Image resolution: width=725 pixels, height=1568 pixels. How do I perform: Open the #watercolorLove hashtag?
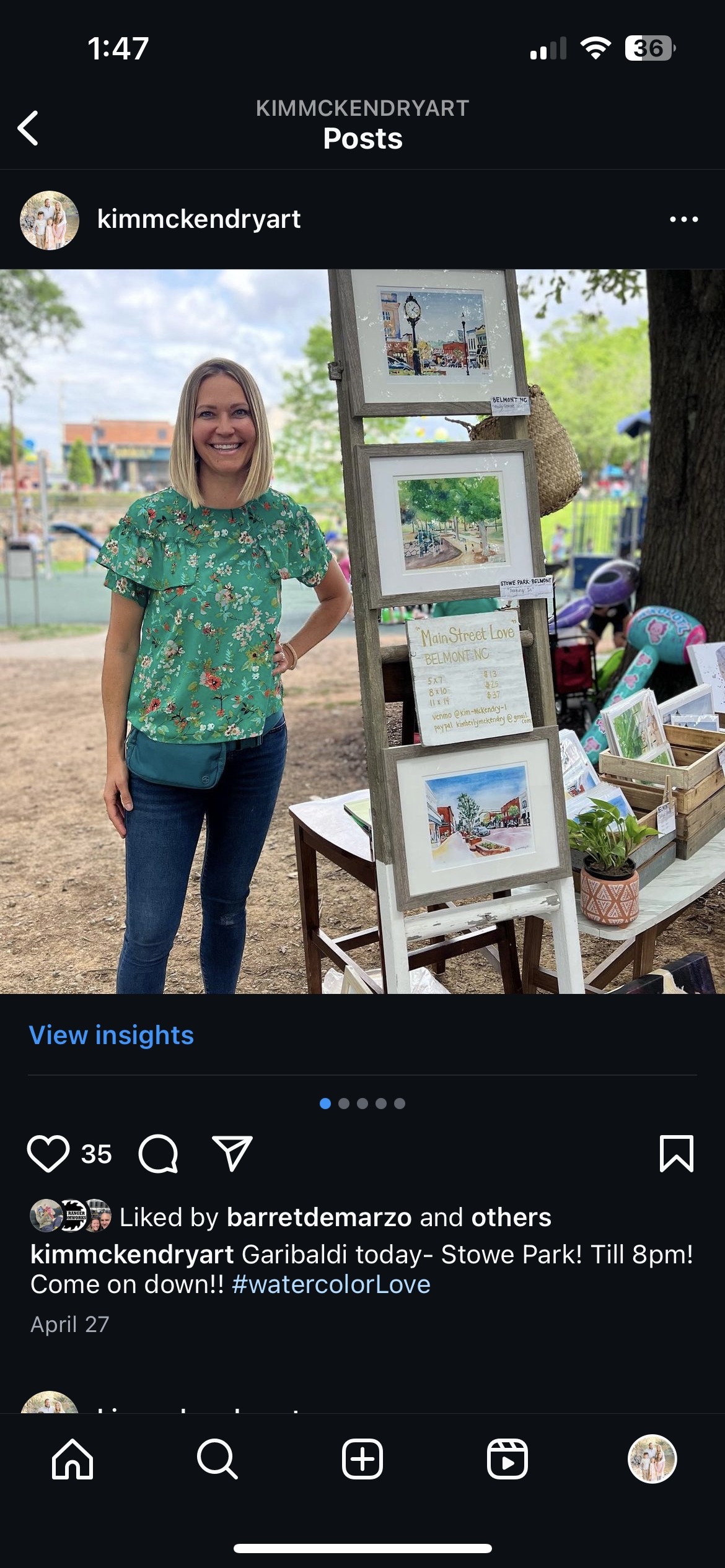pos(331,1284)
